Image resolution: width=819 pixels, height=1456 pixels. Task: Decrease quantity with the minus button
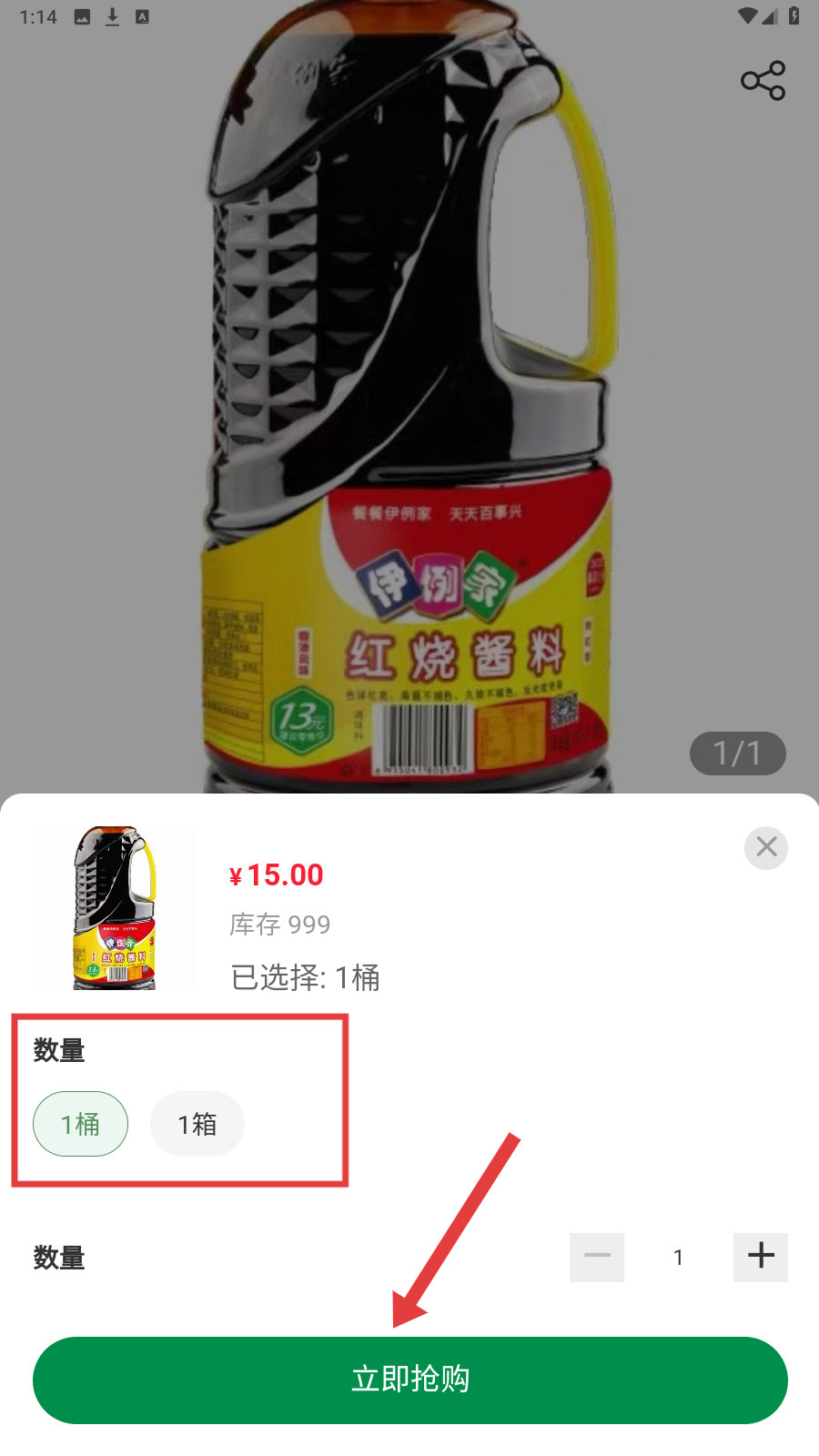(x=597, y=1257)
